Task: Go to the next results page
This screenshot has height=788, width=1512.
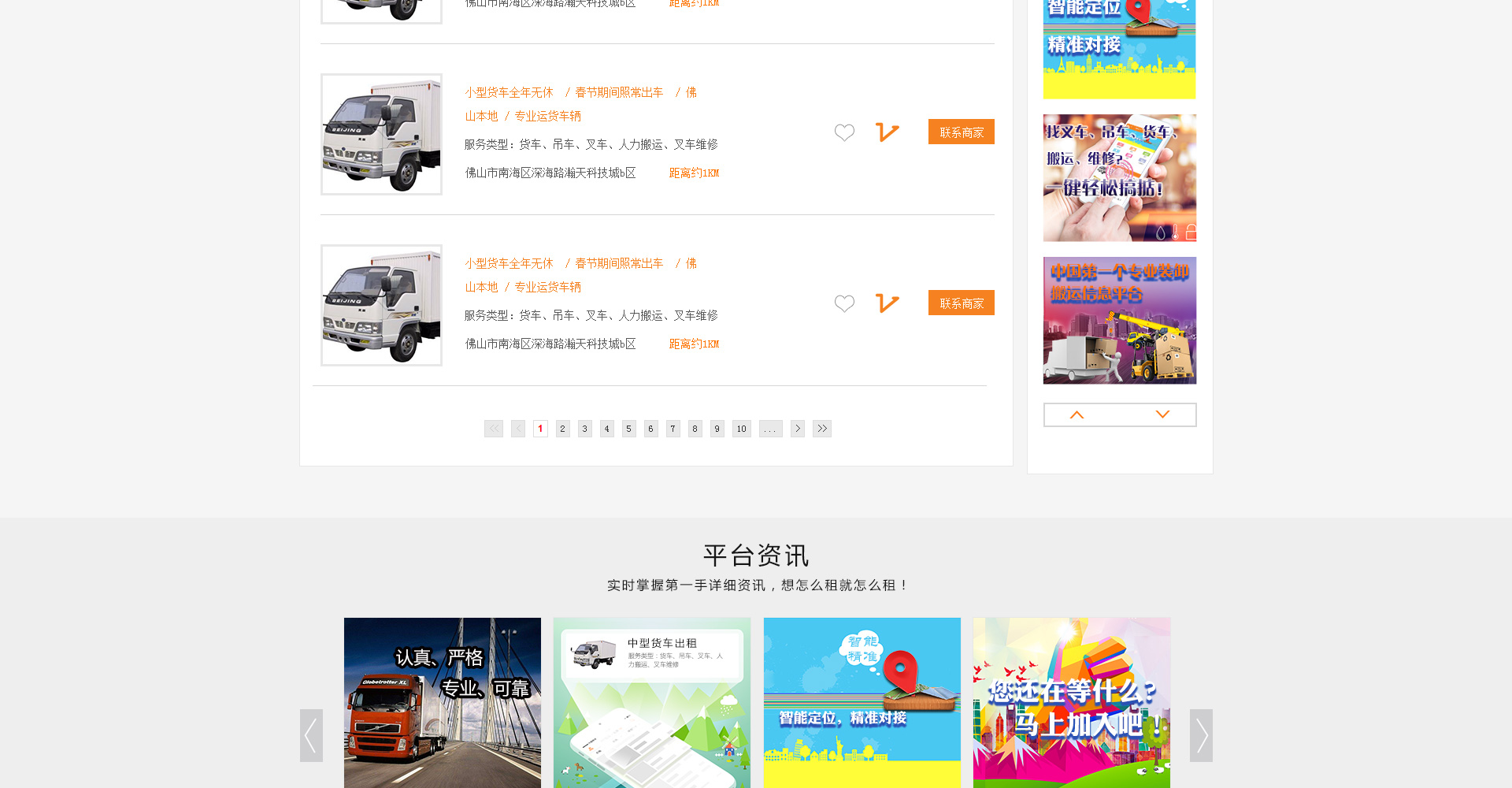Action: [x=798, y=429]
